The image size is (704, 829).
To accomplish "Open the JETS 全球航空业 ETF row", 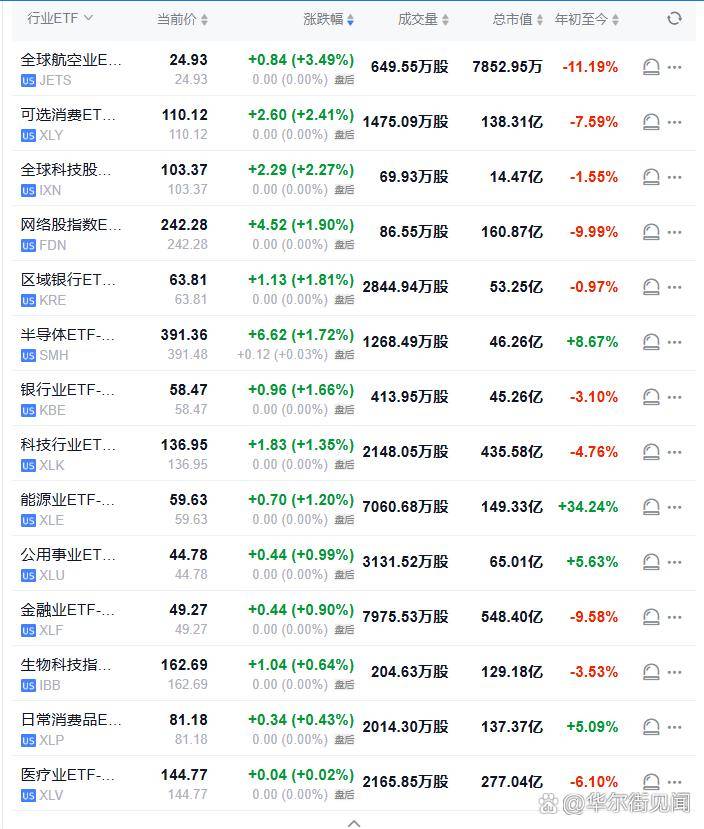I will (70, 68).
